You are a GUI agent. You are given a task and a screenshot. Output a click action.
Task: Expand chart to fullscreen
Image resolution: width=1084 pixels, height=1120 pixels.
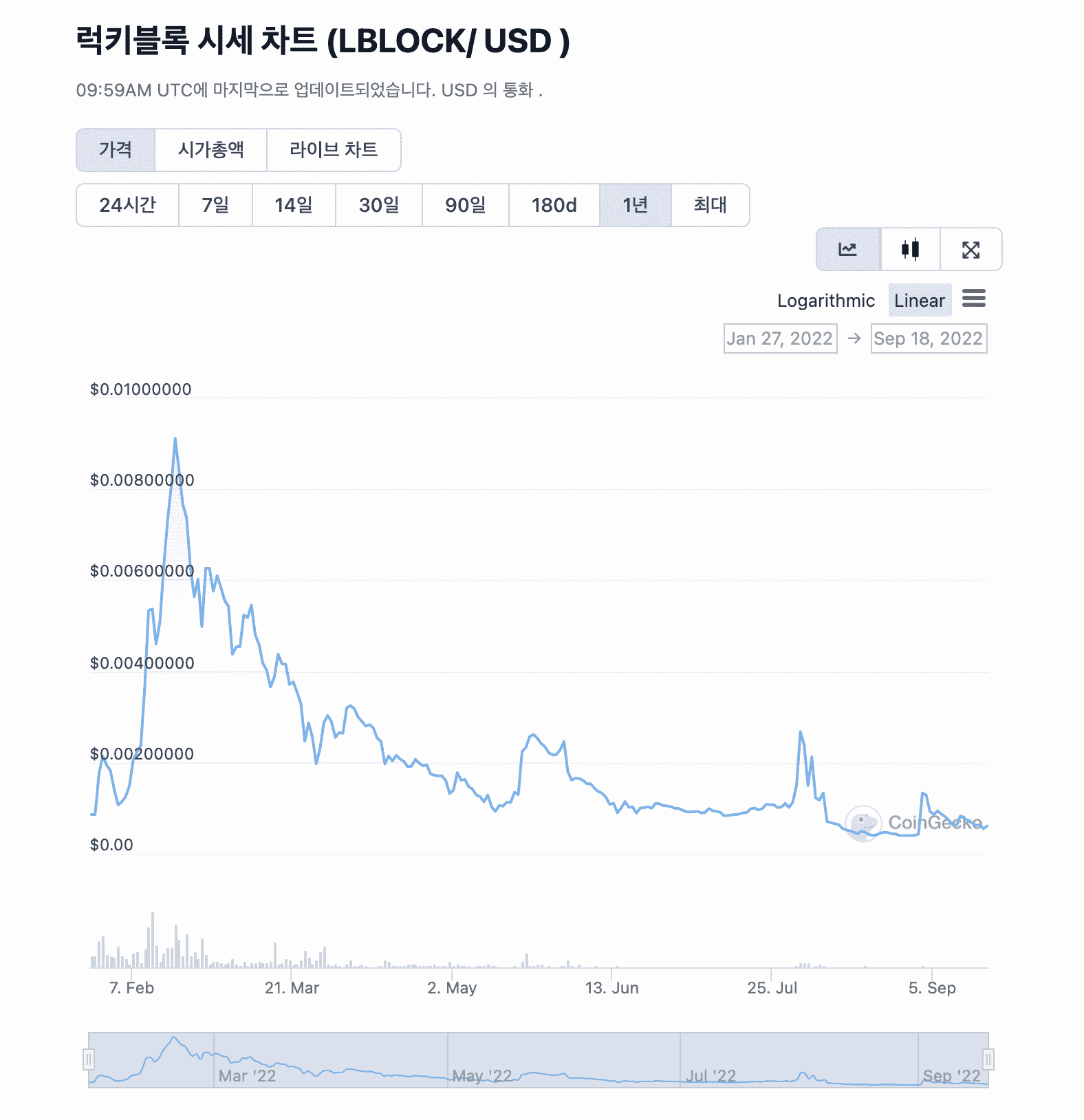tap(971, 250)
